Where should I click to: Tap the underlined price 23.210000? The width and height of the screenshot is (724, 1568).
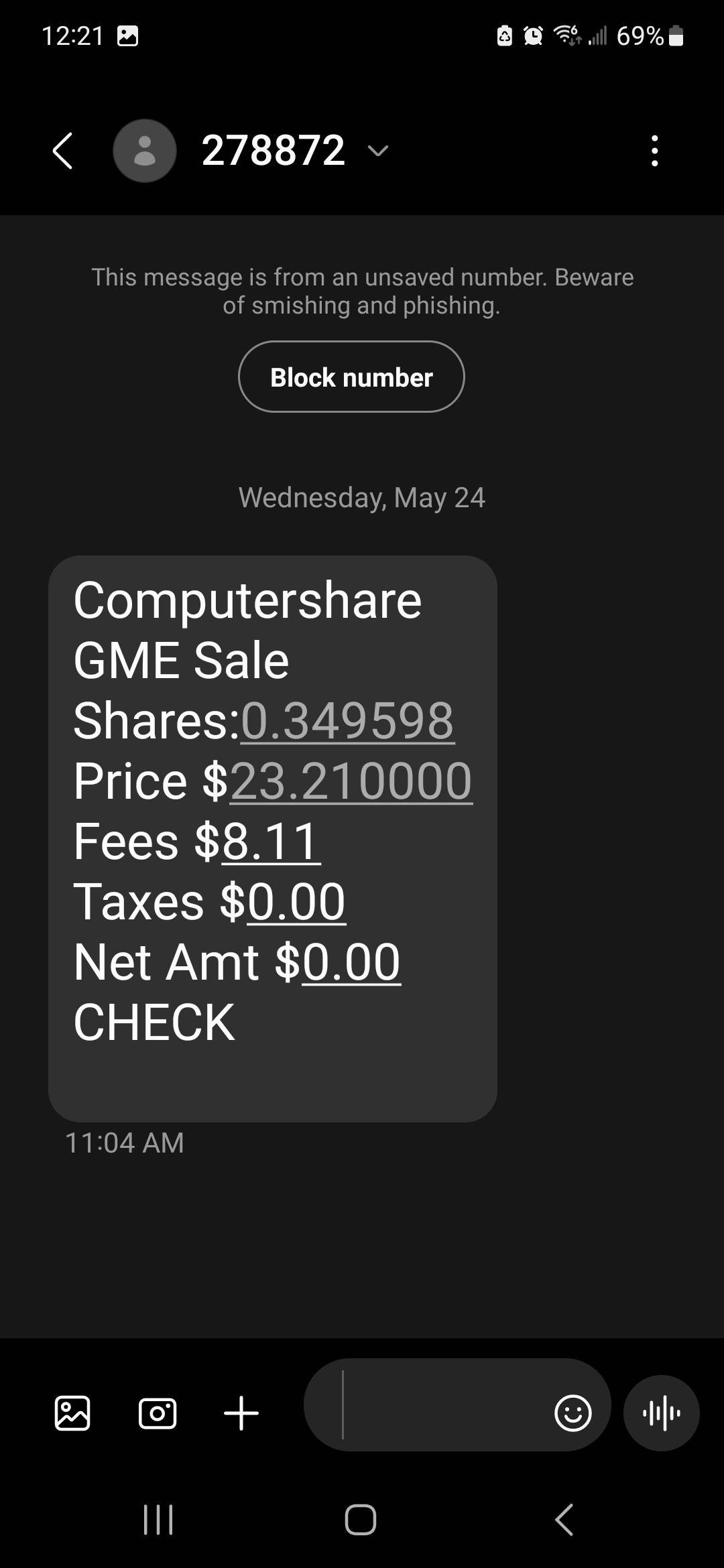pyautogui.click(x=351, y=781)
